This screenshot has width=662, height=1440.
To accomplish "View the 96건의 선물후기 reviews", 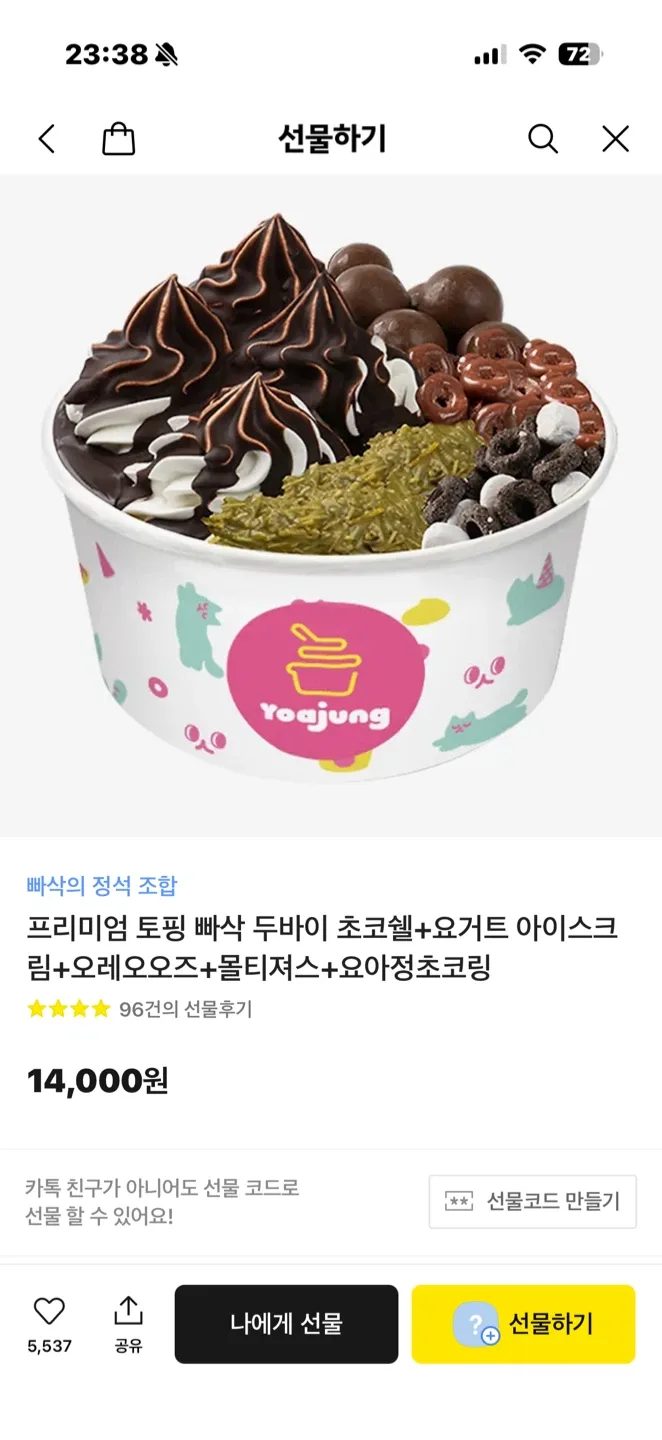I will pos(185,1009).
